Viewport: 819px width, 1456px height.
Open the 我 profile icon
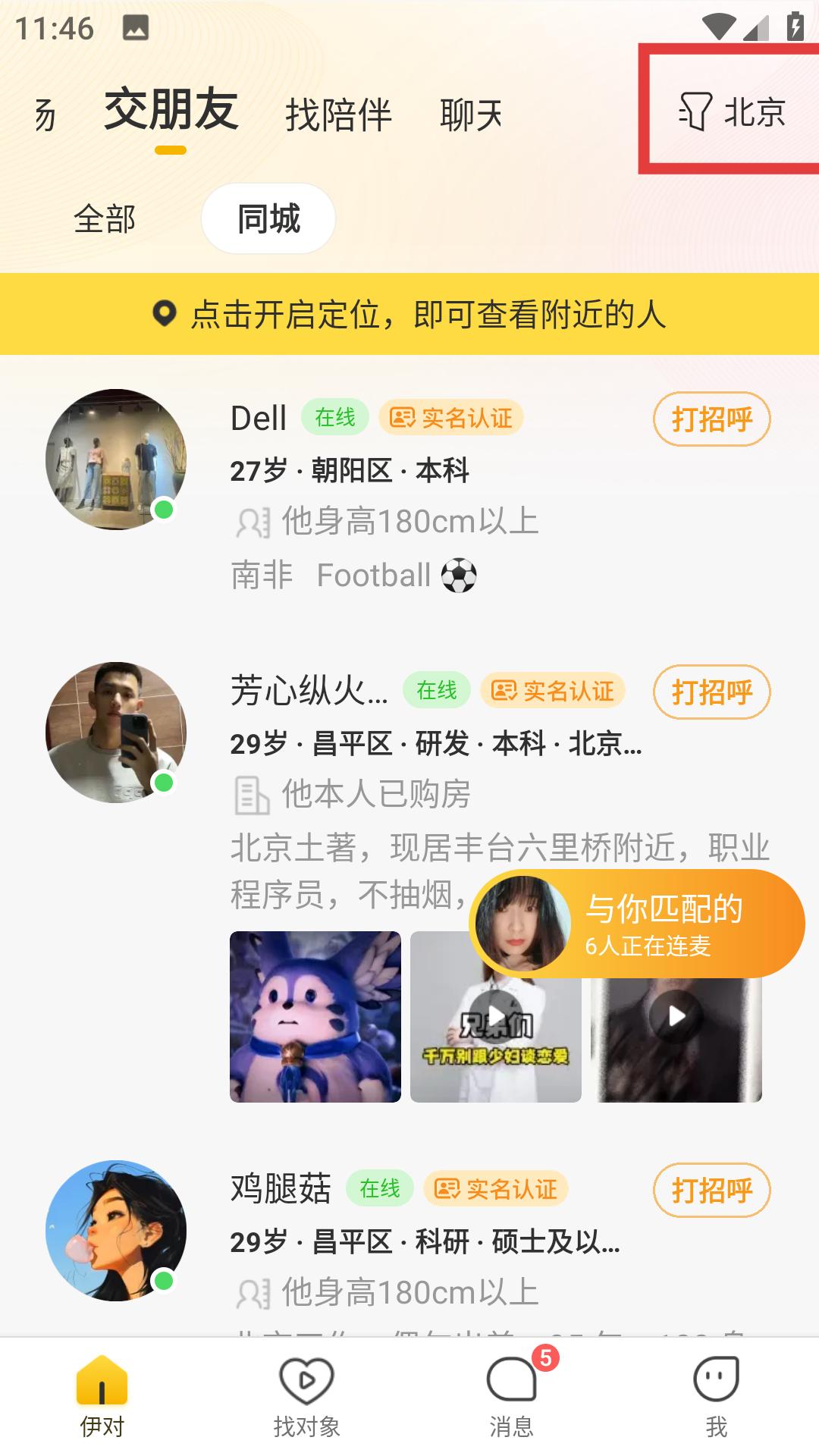716,1399
